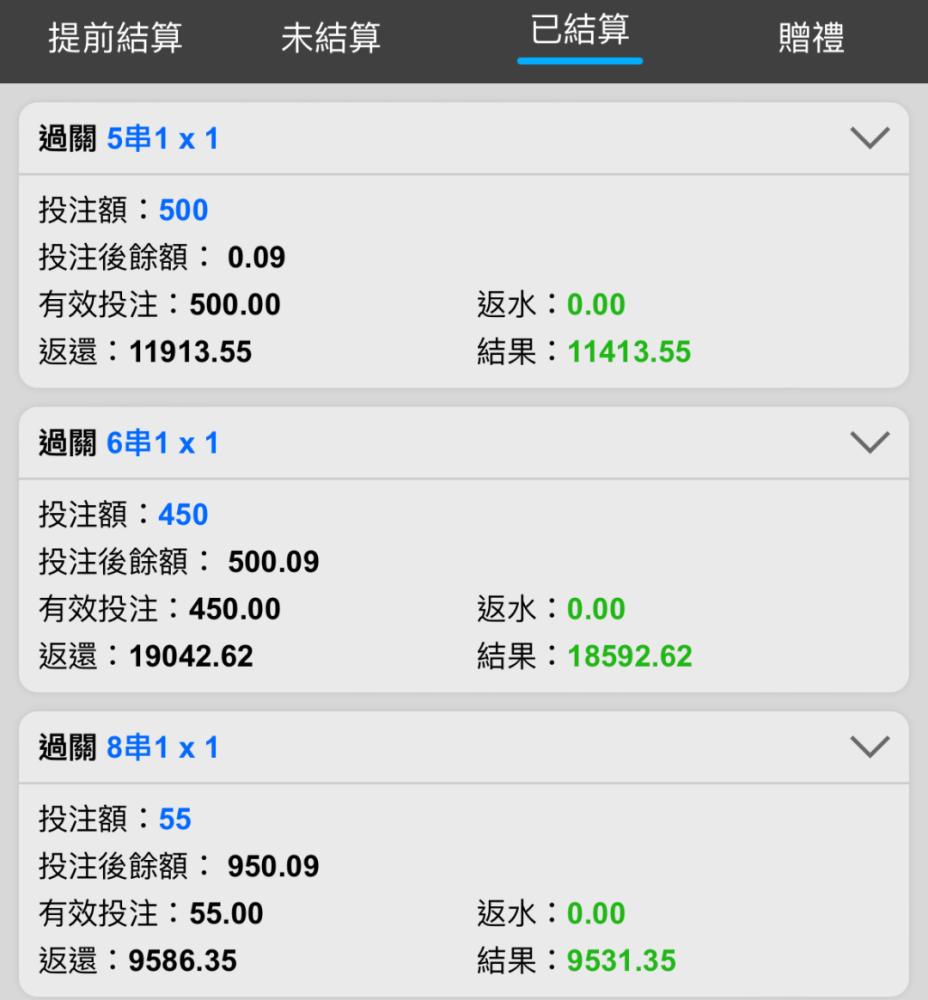
Task: Switch to the 提前結算 tab
Action: (x=115, y=39)
